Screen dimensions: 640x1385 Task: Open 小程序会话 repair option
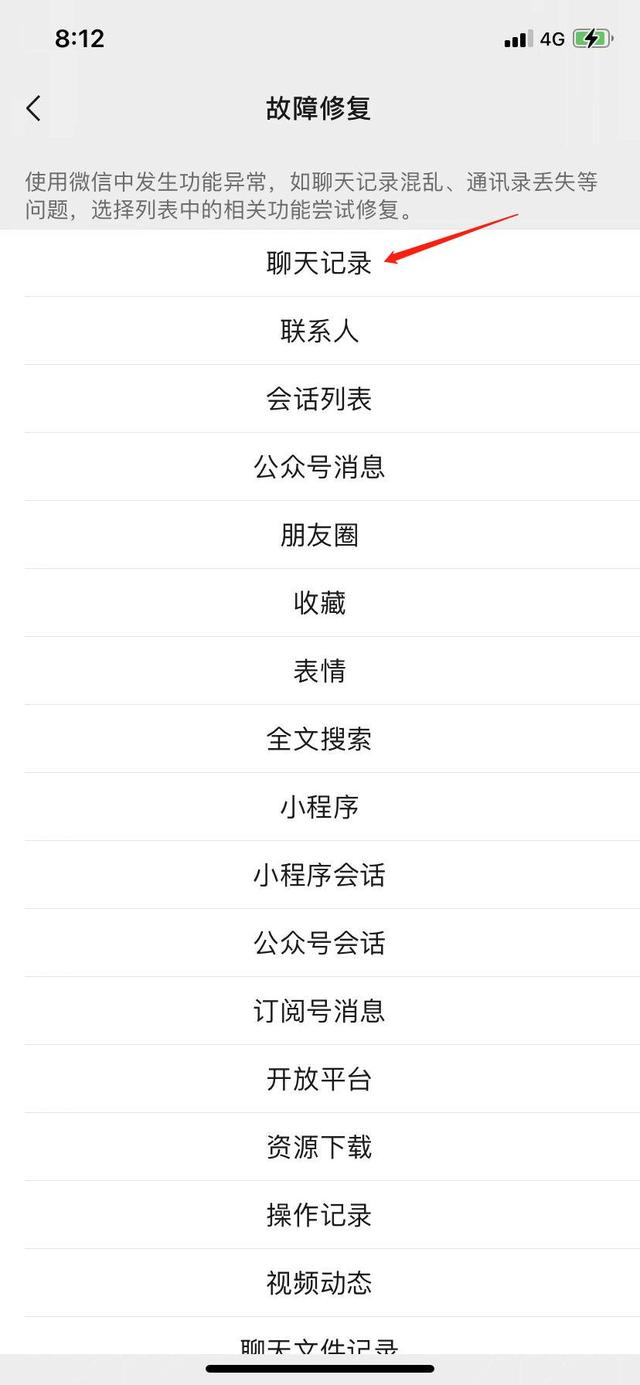tap(320, 875)
